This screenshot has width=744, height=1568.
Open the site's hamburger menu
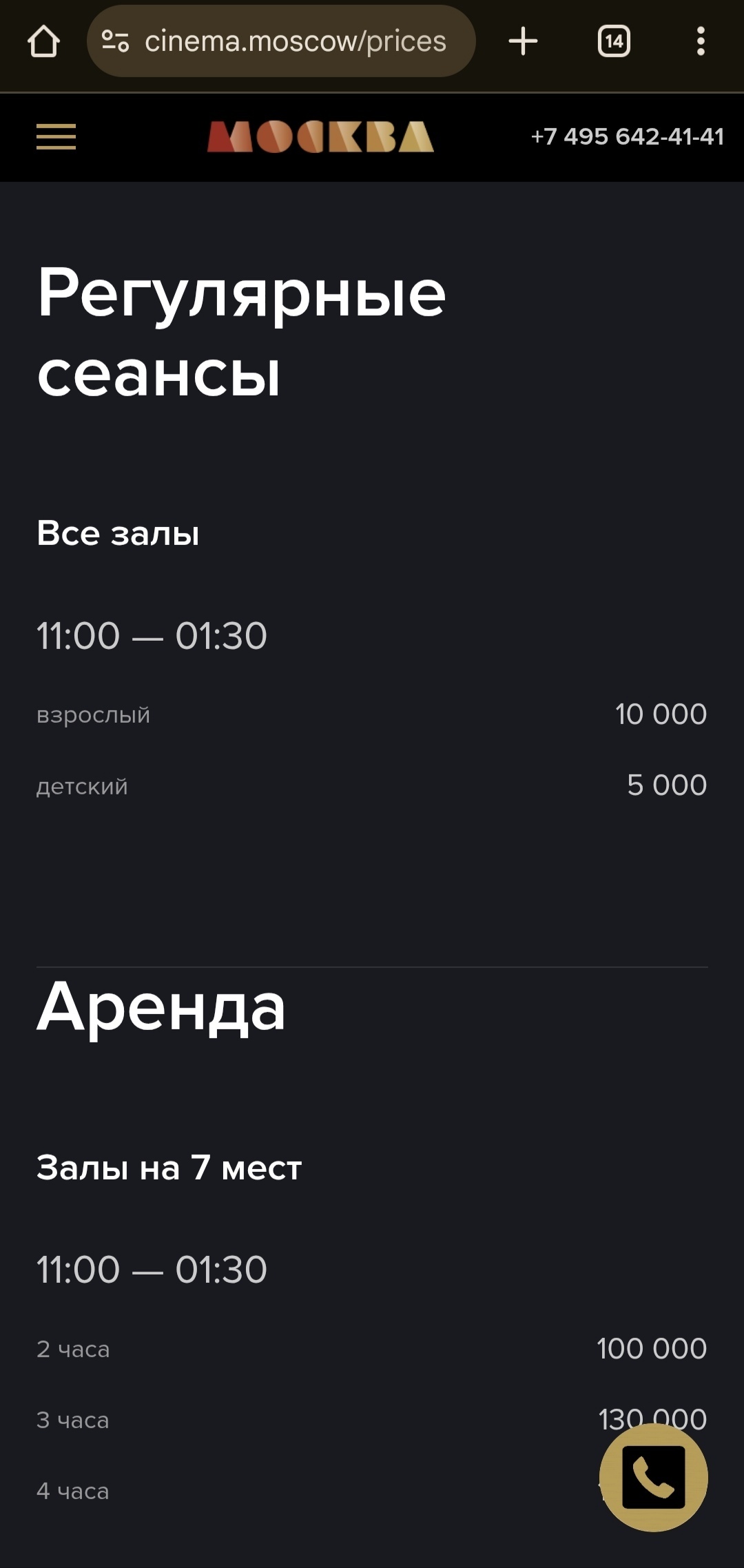[56, 136]
